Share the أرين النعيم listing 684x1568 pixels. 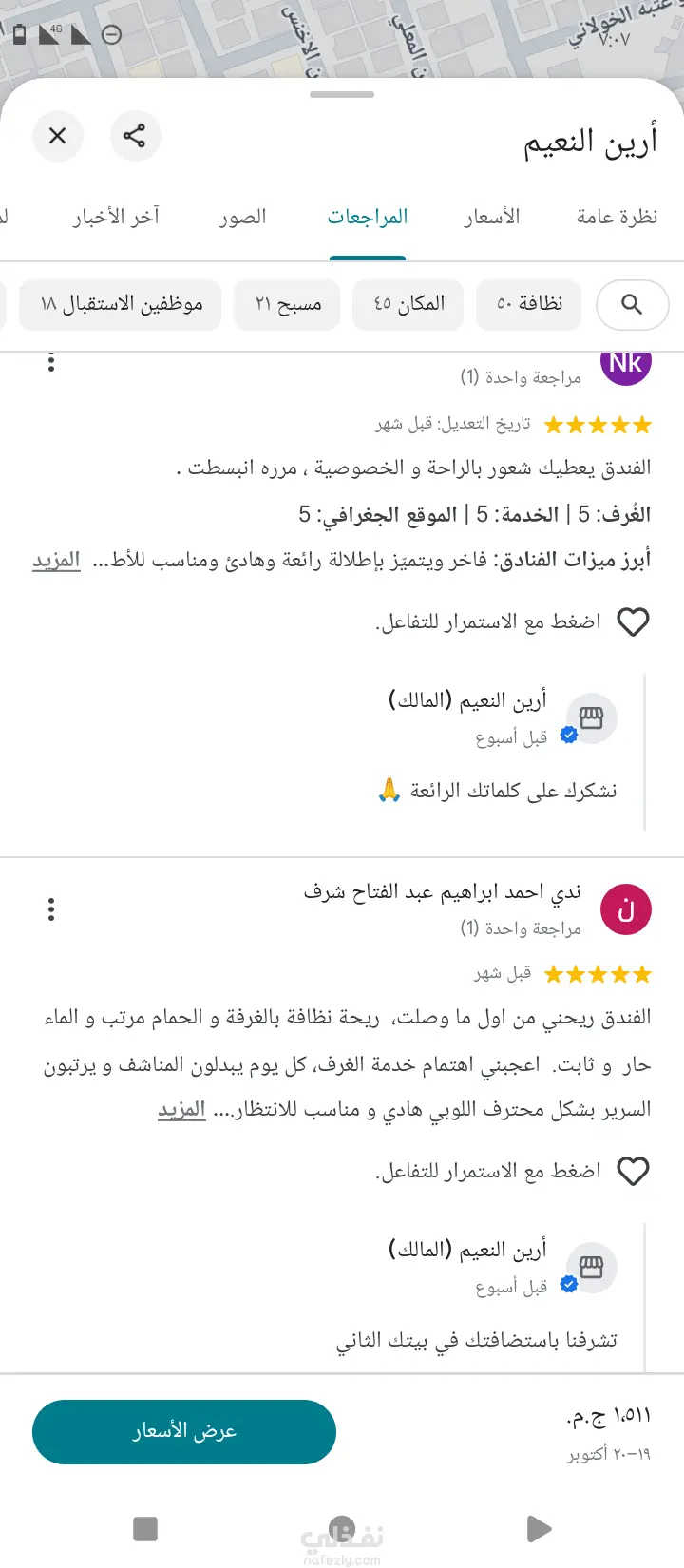pyautogui.click(x=134, y=136)
